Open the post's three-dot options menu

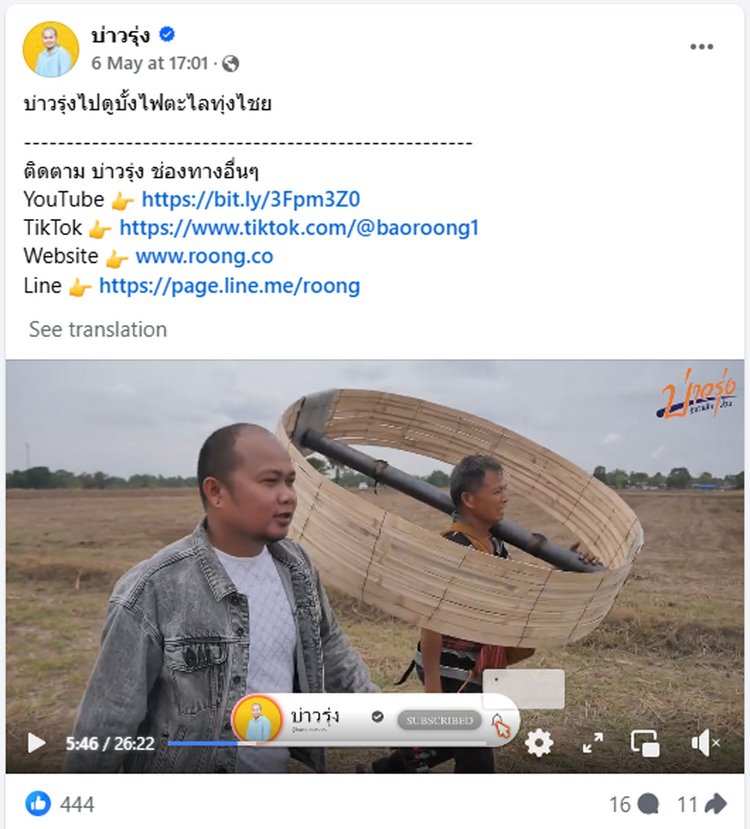[702, 47]
